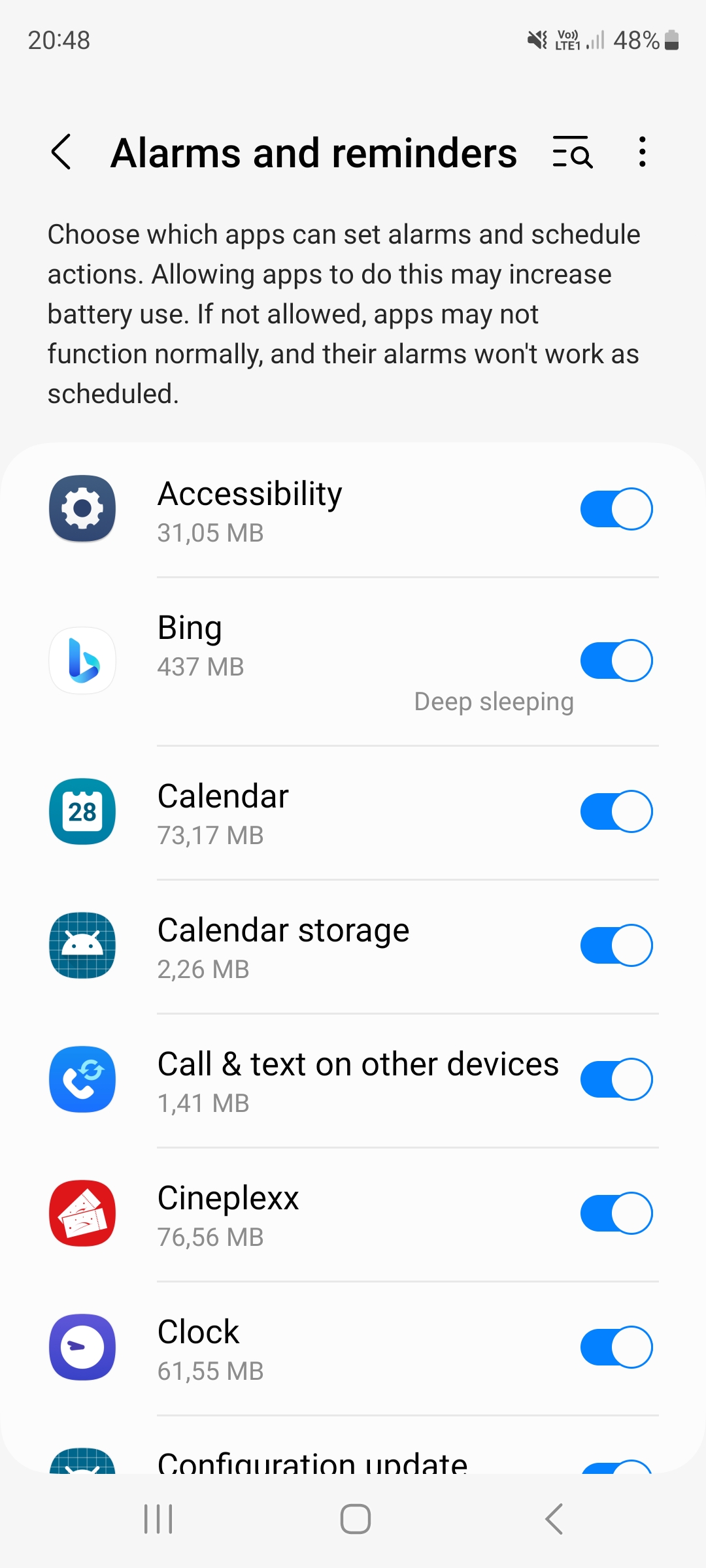
Task: Open recent apps from navigation bar
Action: (x=158, y=1519)
